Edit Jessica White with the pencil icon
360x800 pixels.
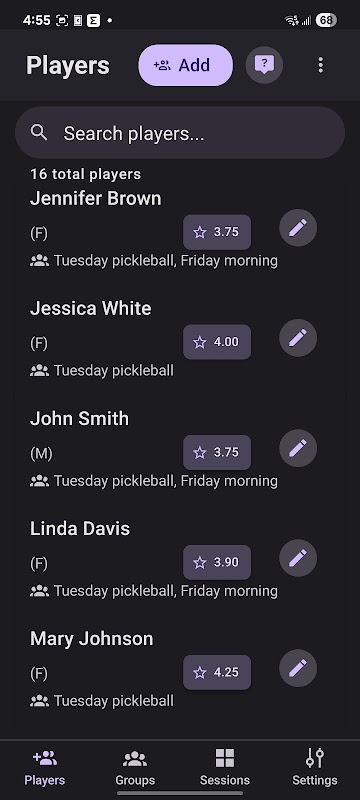point(298,338)
